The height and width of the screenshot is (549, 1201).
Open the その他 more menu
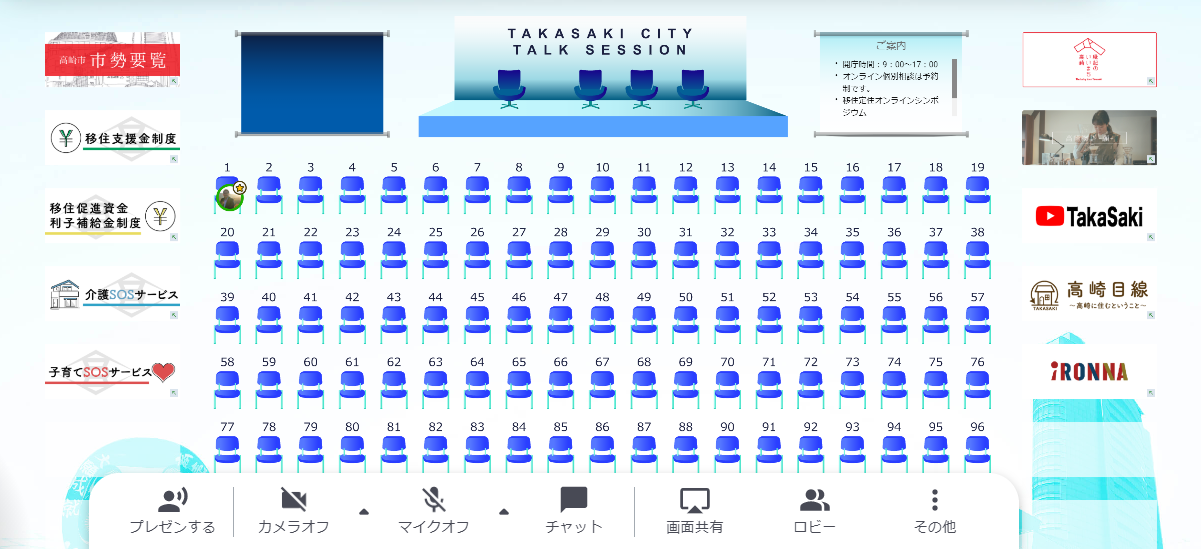[934, 511]
